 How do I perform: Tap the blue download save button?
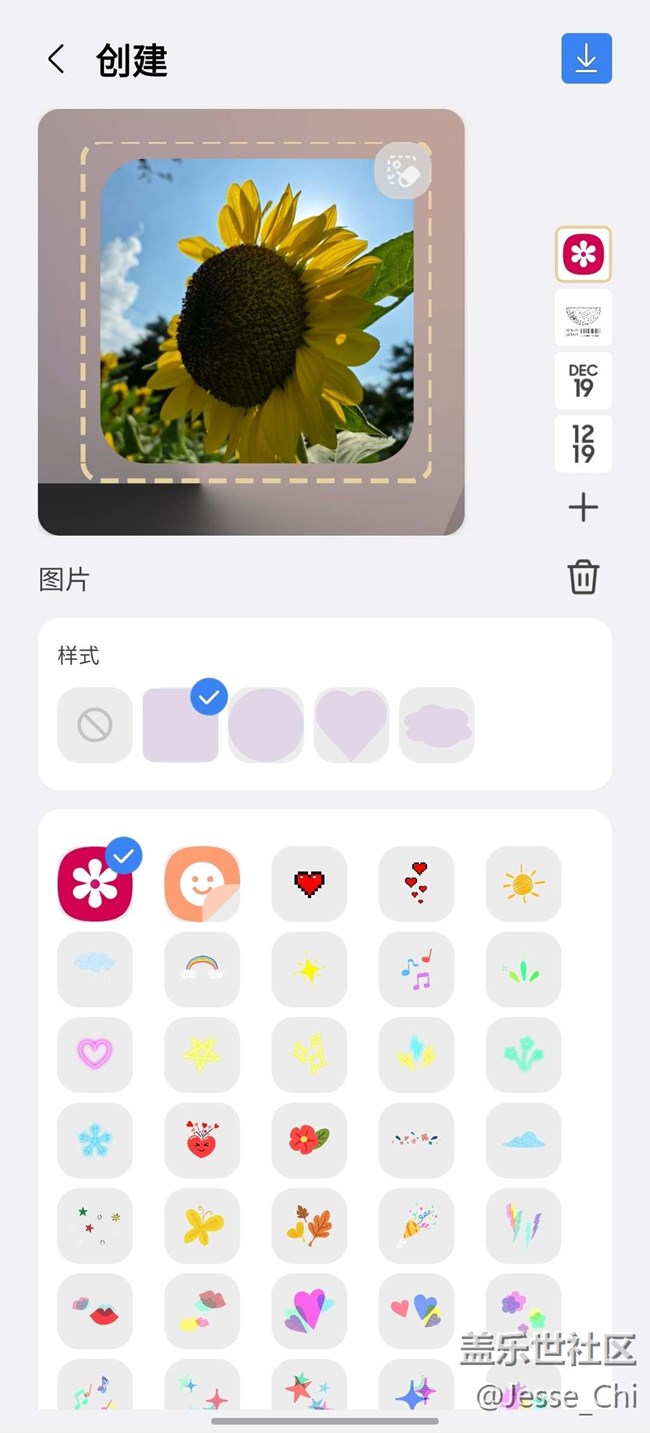click(586, 58)
